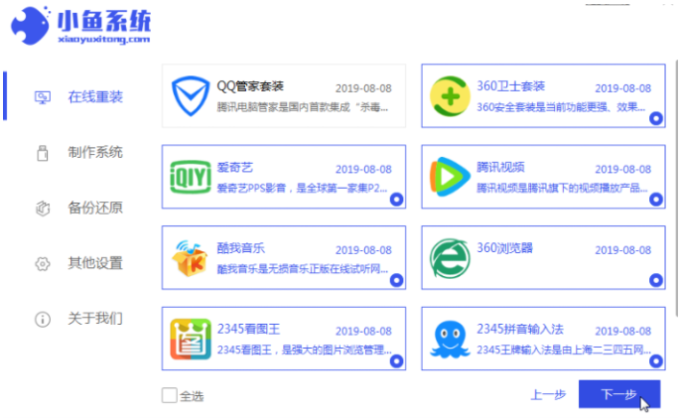Continue with the 下一步 button
The height and width of the screenshot is (418, 683).
pos(619,394)
